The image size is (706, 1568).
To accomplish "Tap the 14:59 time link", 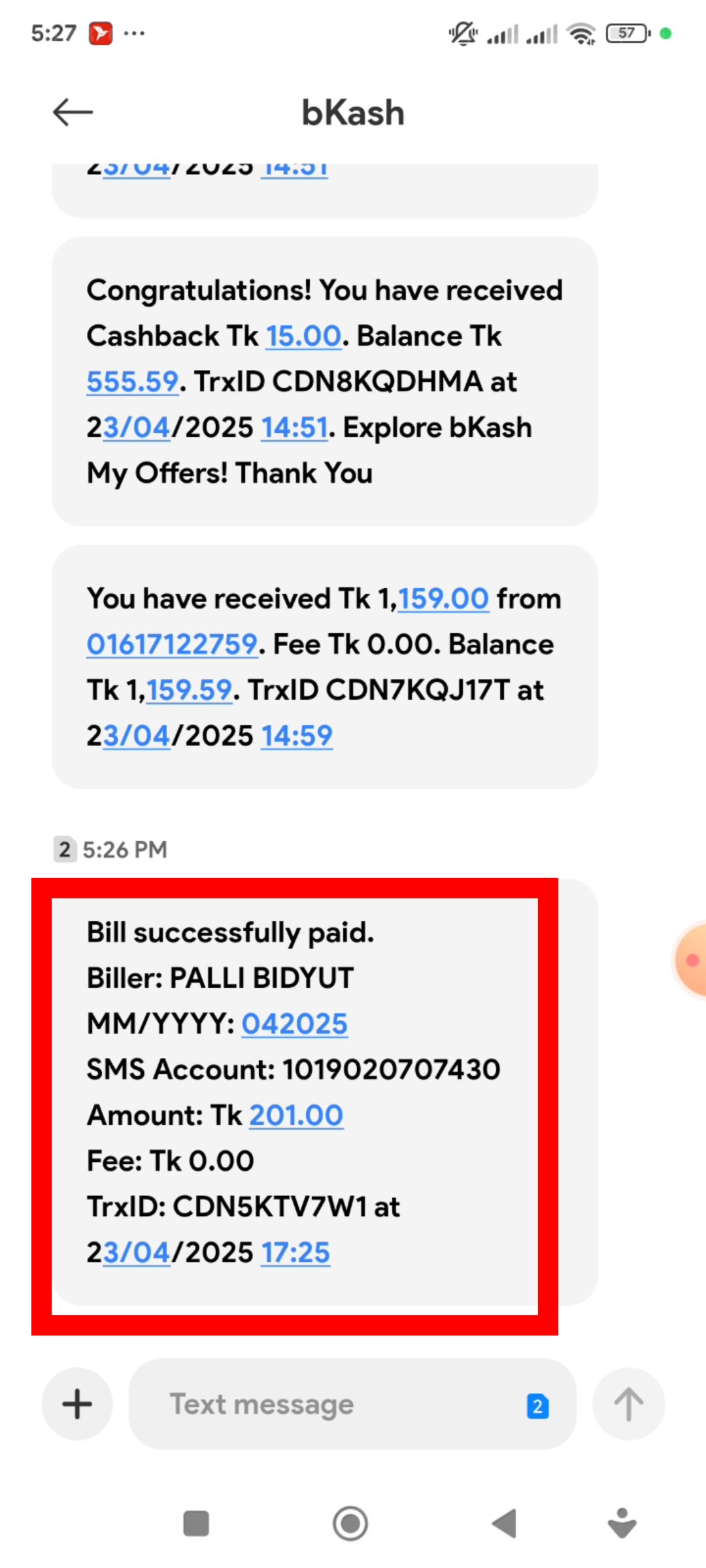I will (297, 736).
